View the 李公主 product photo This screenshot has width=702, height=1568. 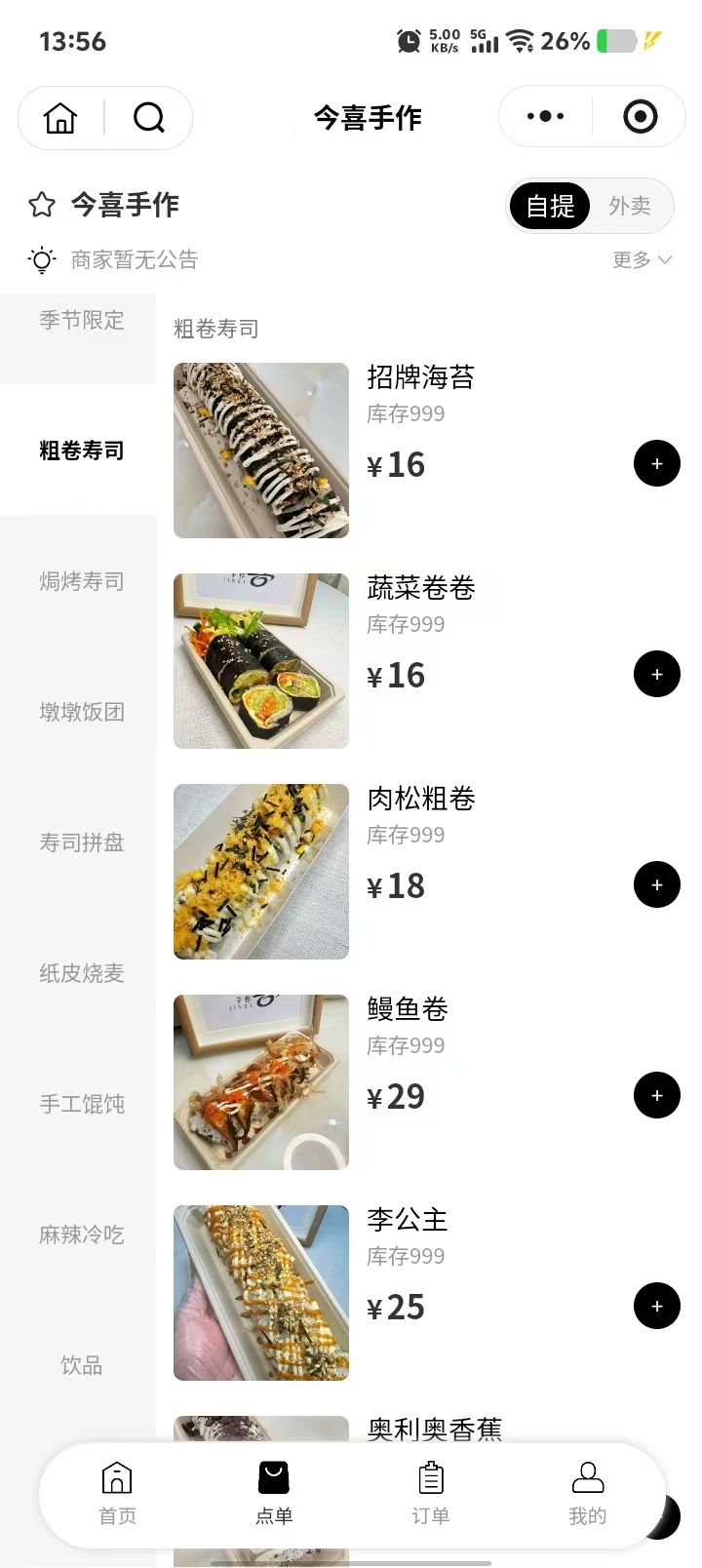(261, 1293)
